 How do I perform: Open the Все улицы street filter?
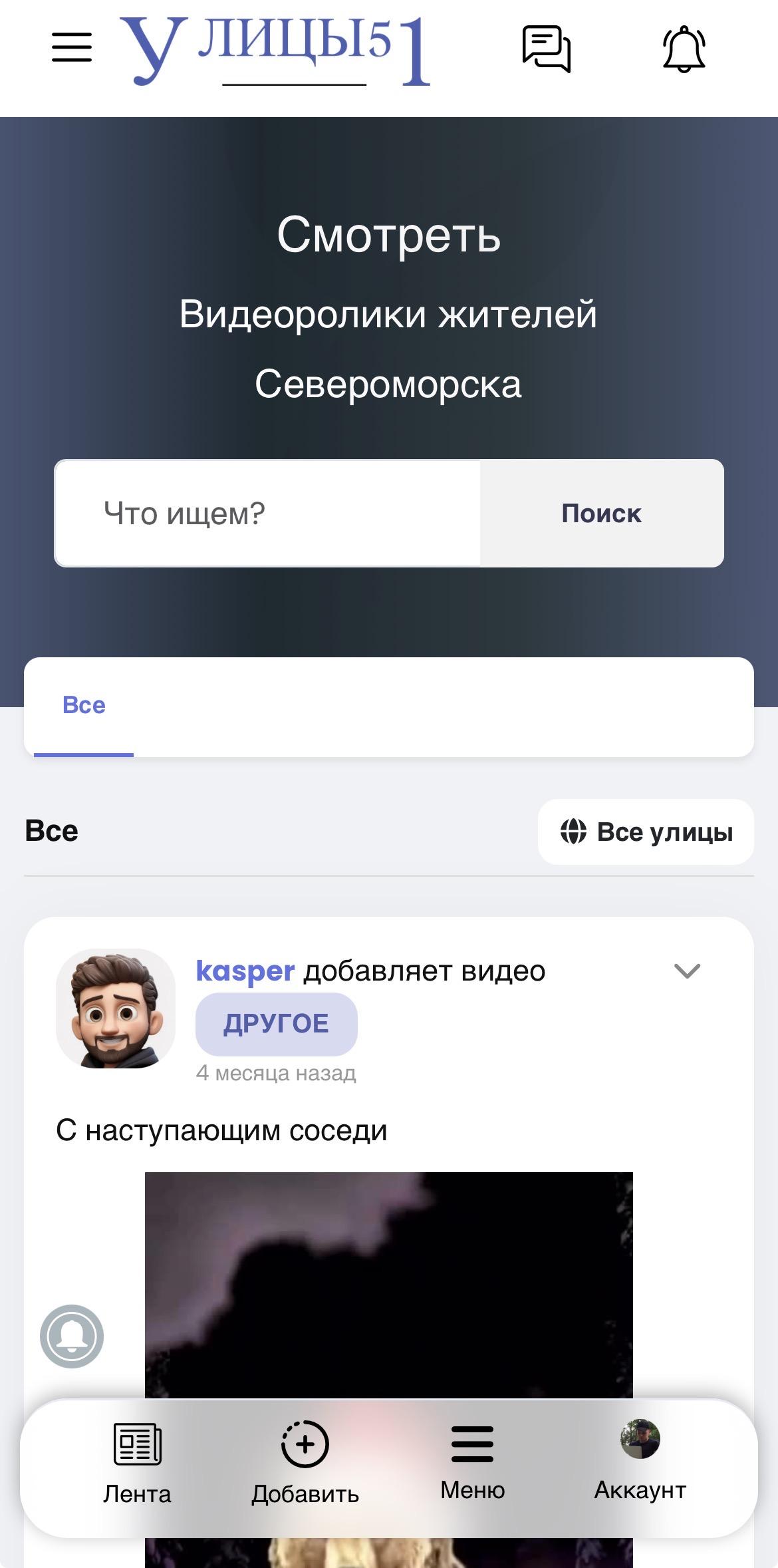[x=646, y=832]
